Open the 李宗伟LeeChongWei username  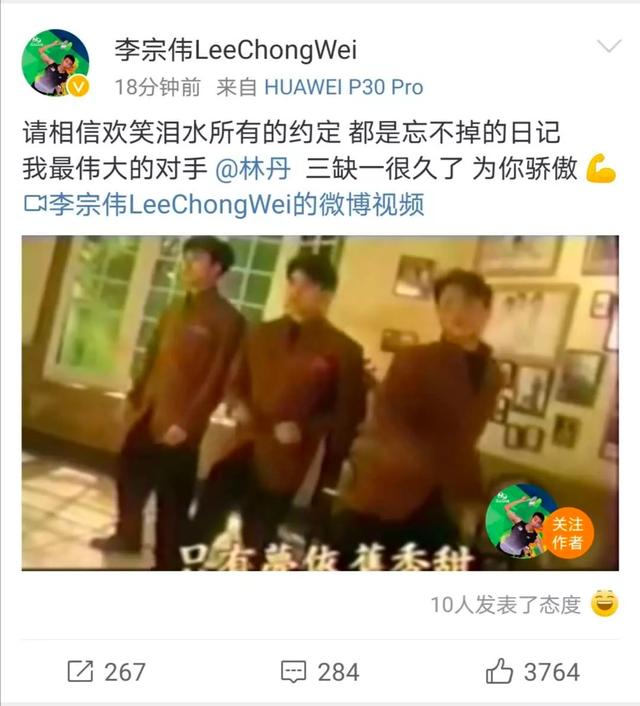(x=235, y=49)
